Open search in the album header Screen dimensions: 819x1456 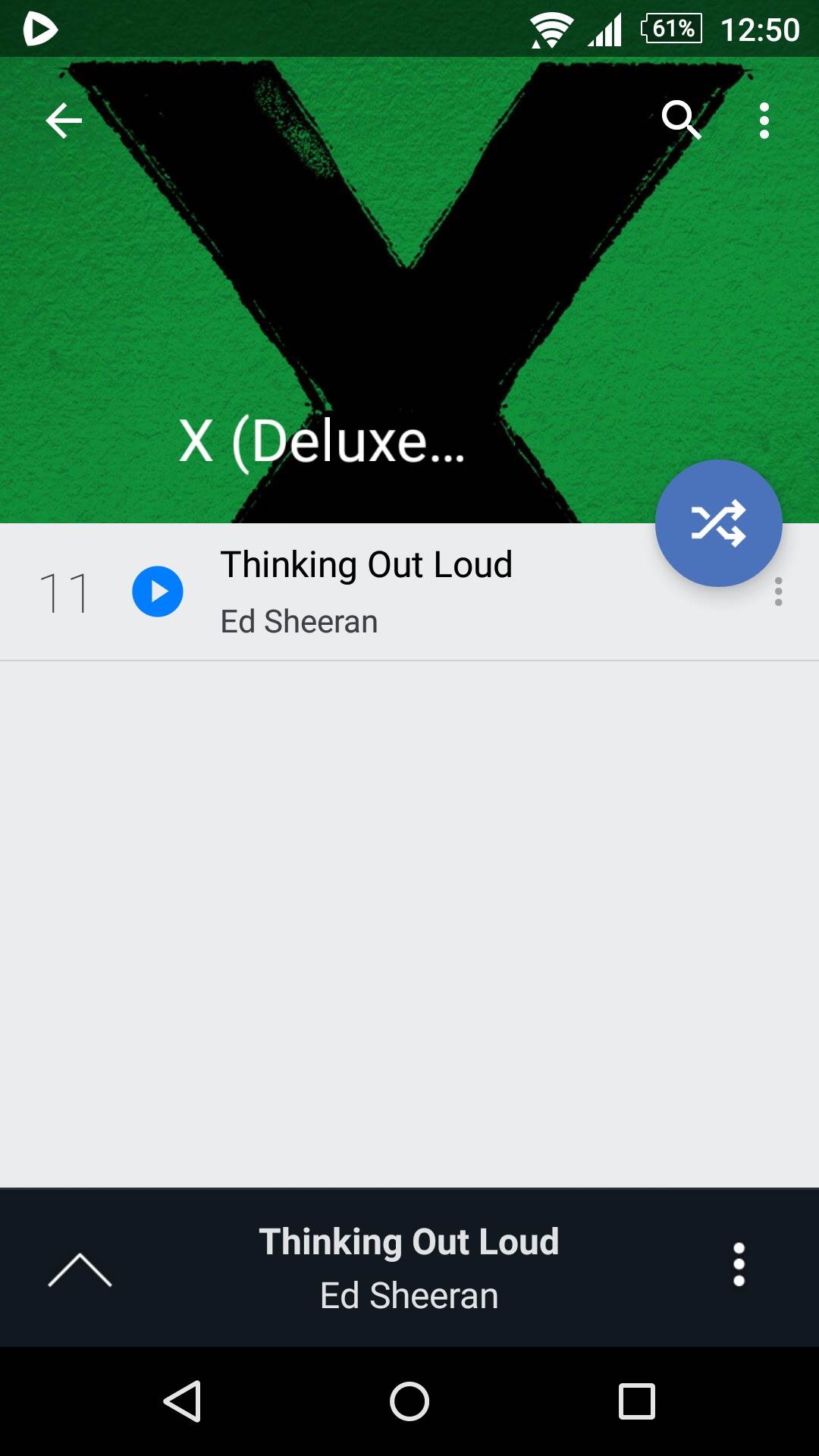point(680,120)
